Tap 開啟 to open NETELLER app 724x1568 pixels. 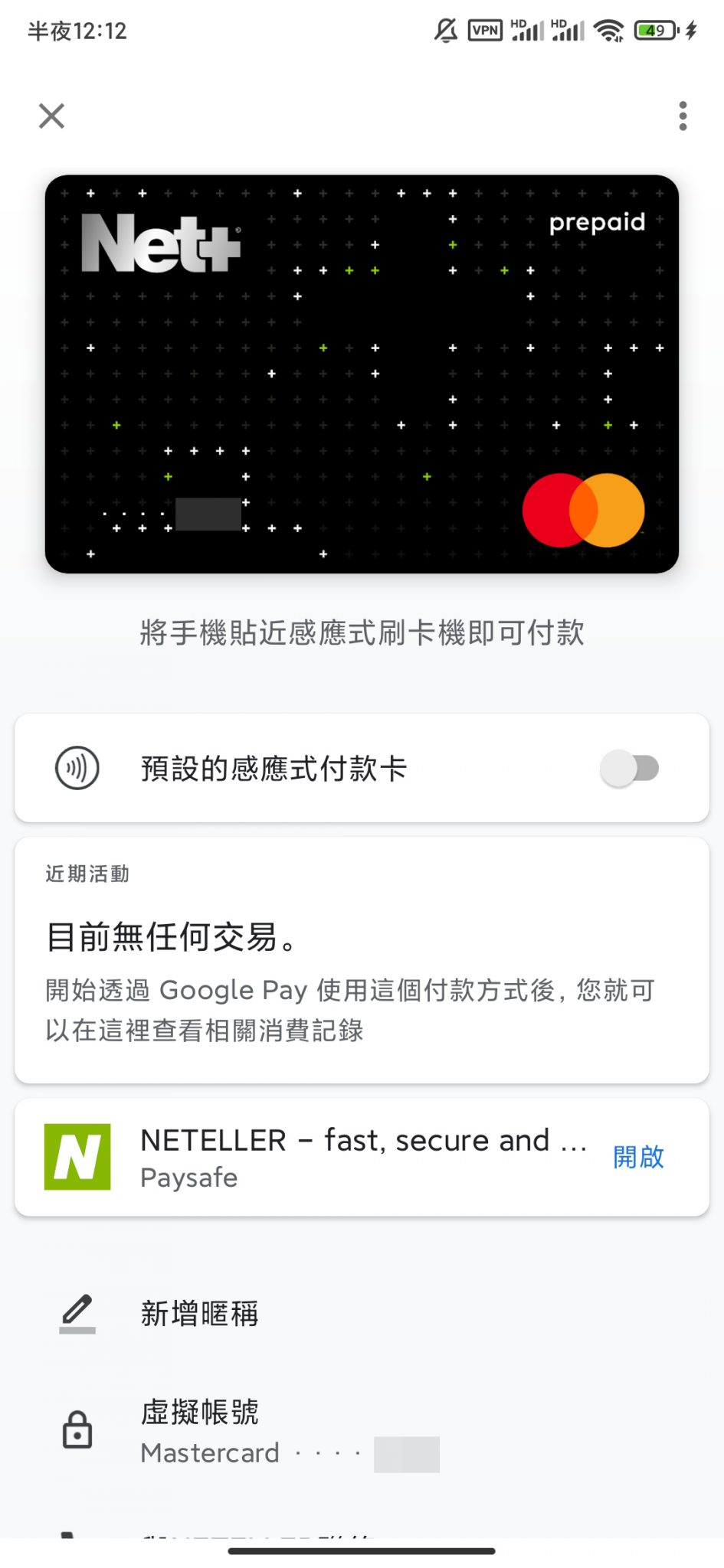pos(638,1157)
